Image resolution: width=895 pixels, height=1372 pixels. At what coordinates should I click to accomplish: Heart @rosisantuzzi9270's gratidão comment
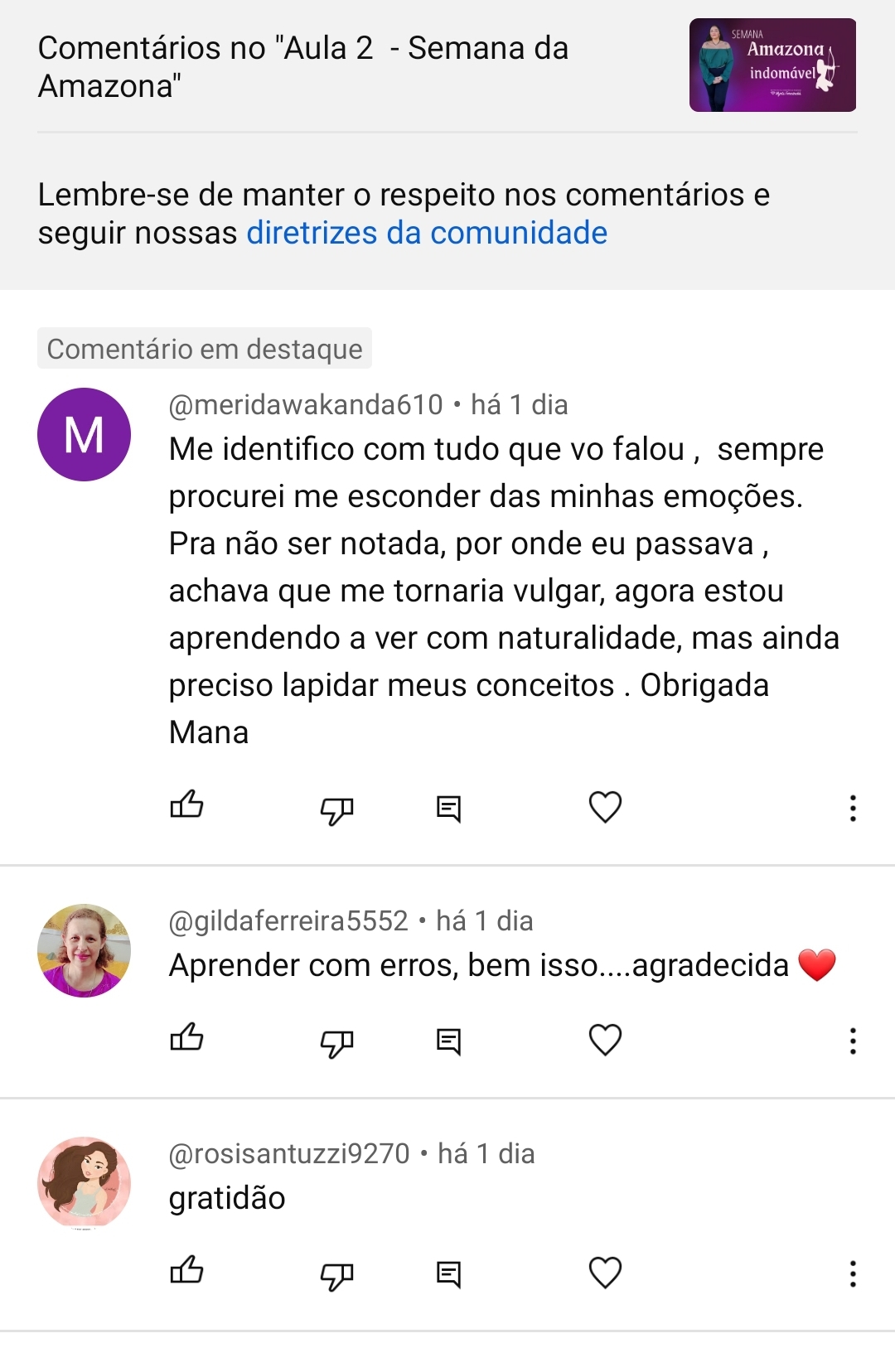(x=605, y=1273)
